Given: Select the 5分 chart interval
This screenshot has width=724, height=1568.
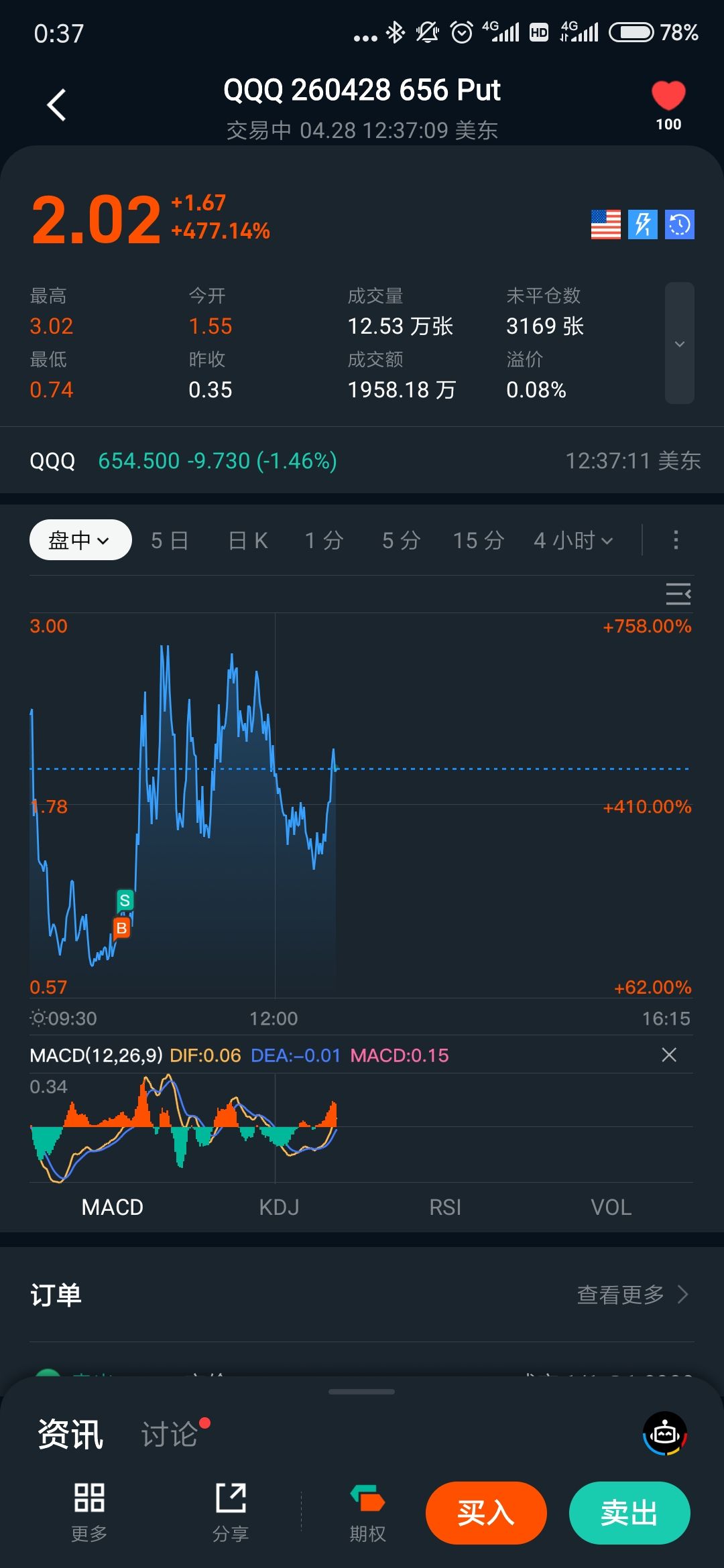Looking at the screenshot, I should (402, 540).
